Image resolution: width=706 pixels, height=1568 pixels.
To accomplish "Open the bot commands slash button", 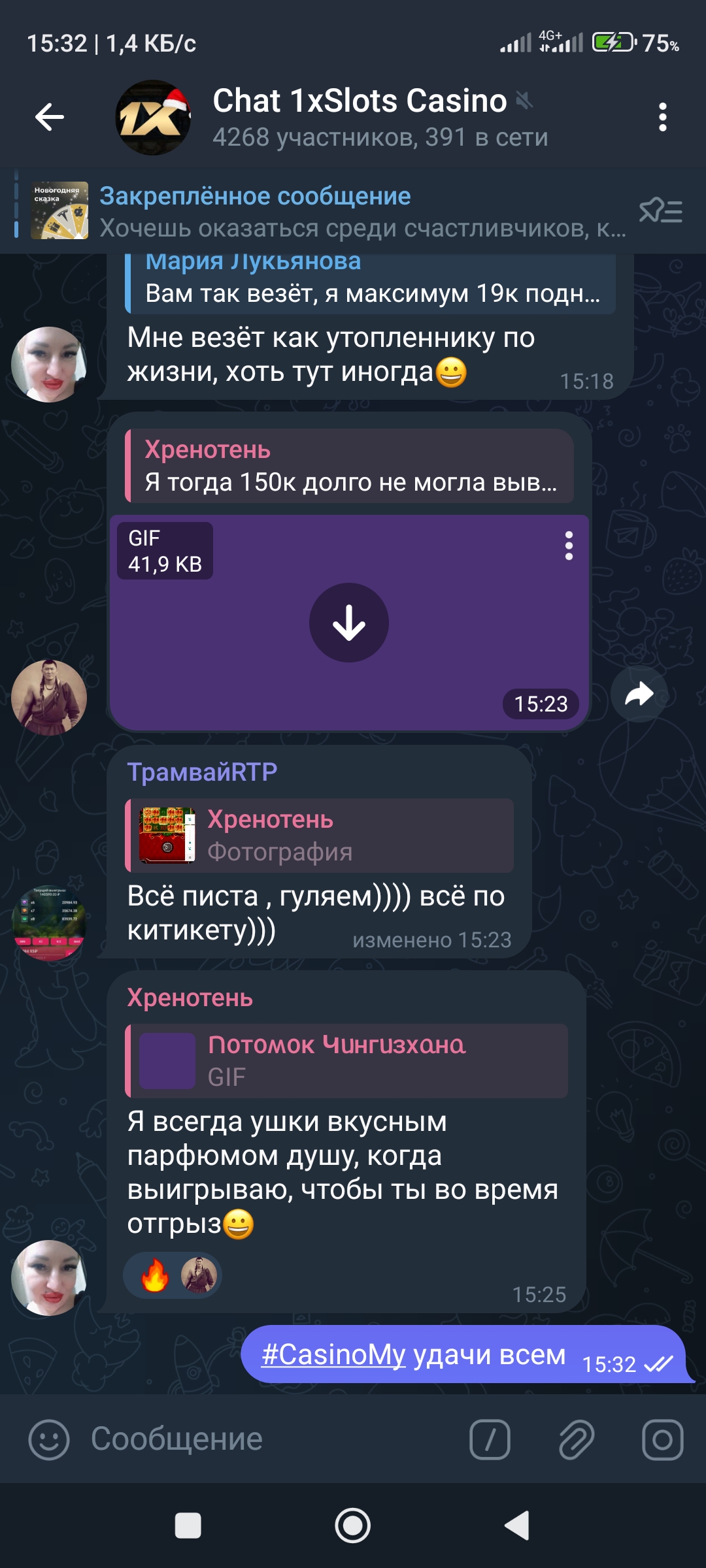I will 490,1439.
